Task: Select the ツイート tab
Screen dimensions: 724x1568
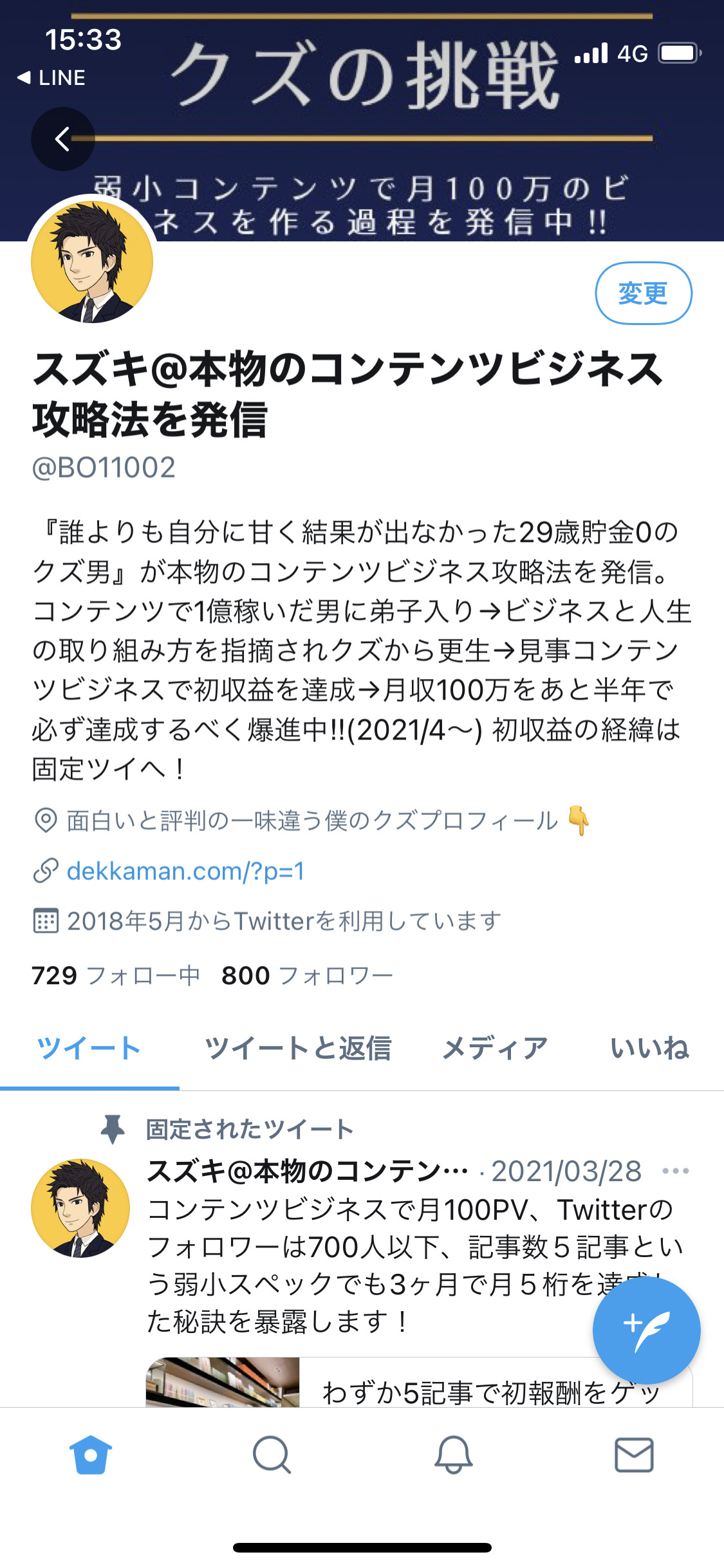Action: [89, 1048]
